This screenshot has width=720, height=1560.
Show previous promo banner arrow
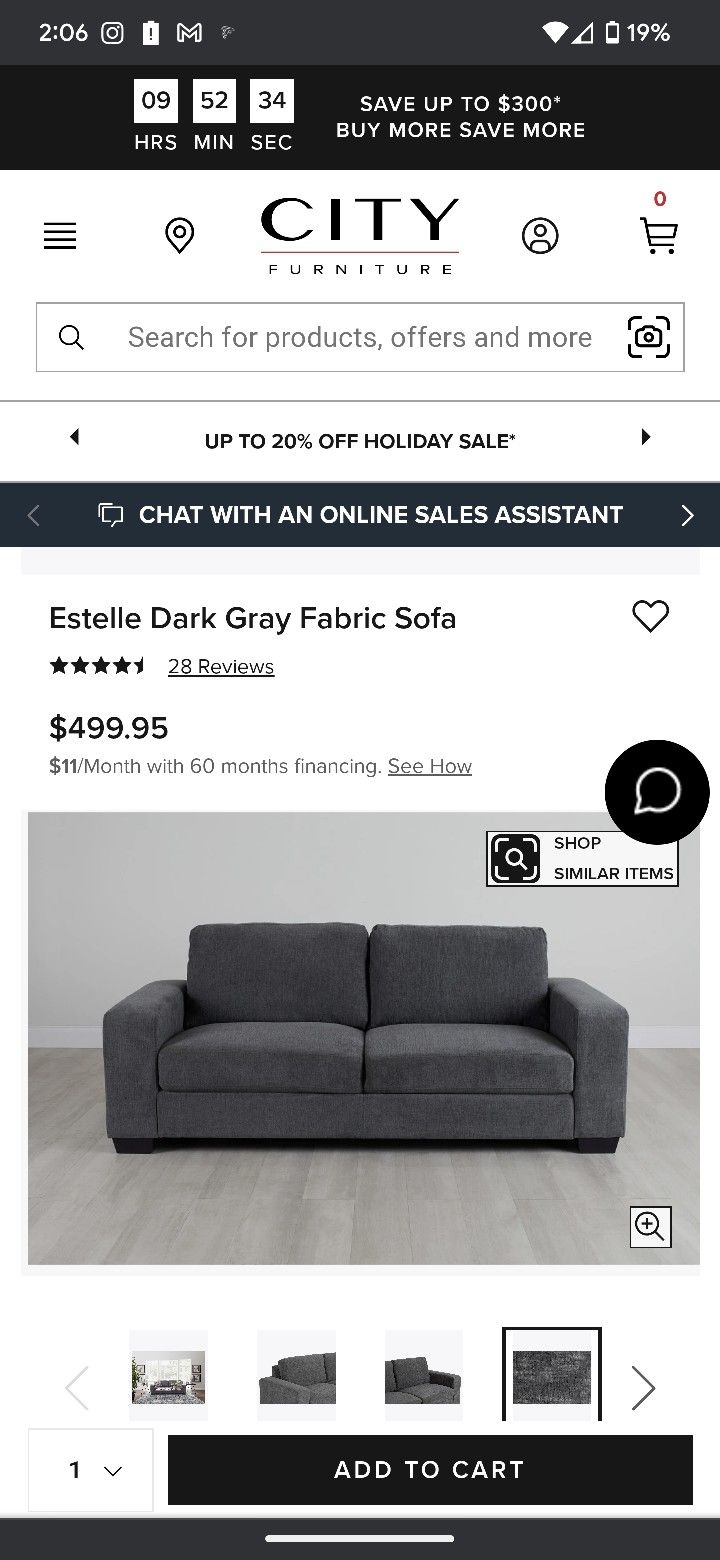coord(74,437)
